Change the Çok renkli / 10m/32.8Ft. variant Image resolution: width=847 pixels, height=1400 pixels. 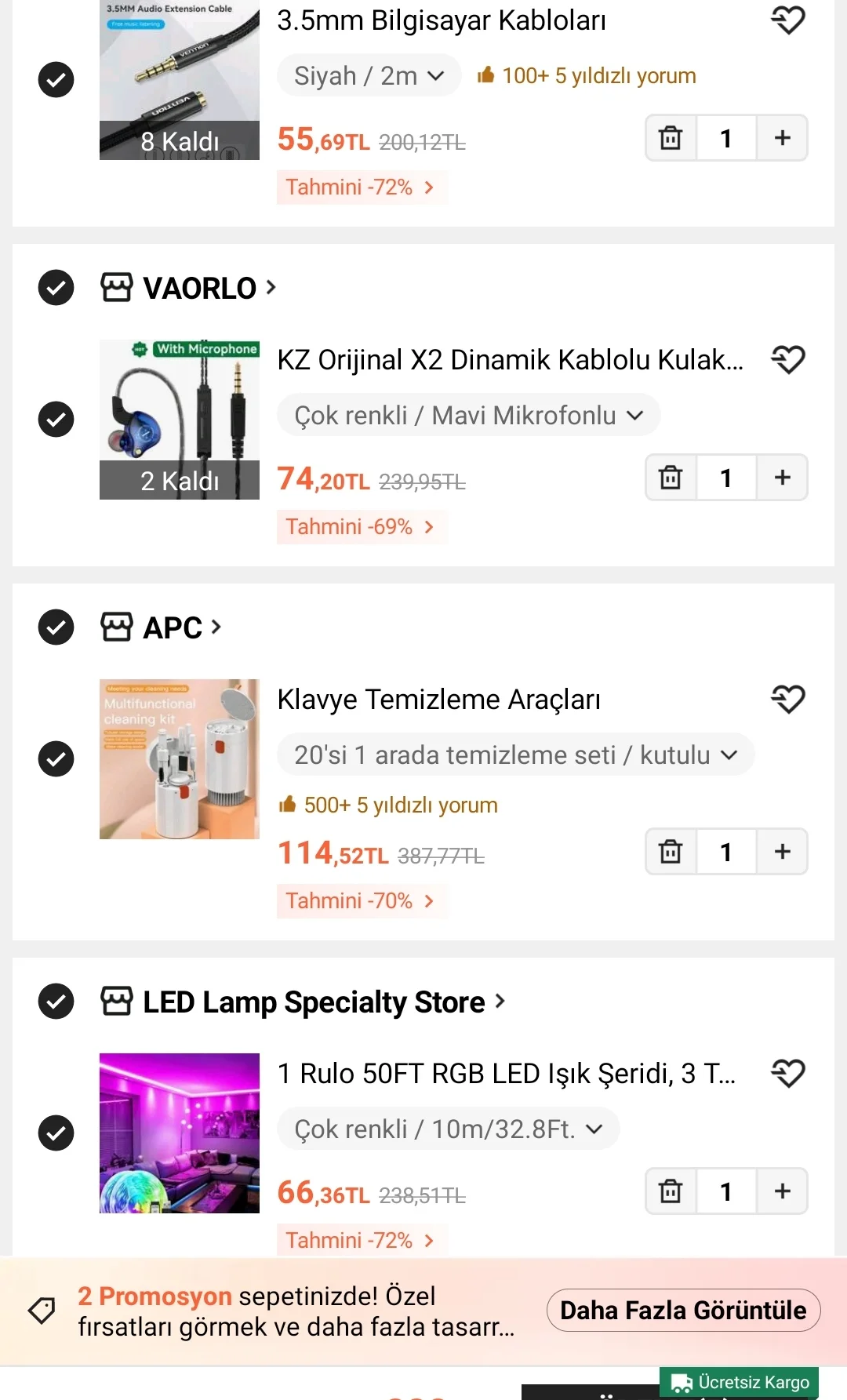coord(448,1129)
